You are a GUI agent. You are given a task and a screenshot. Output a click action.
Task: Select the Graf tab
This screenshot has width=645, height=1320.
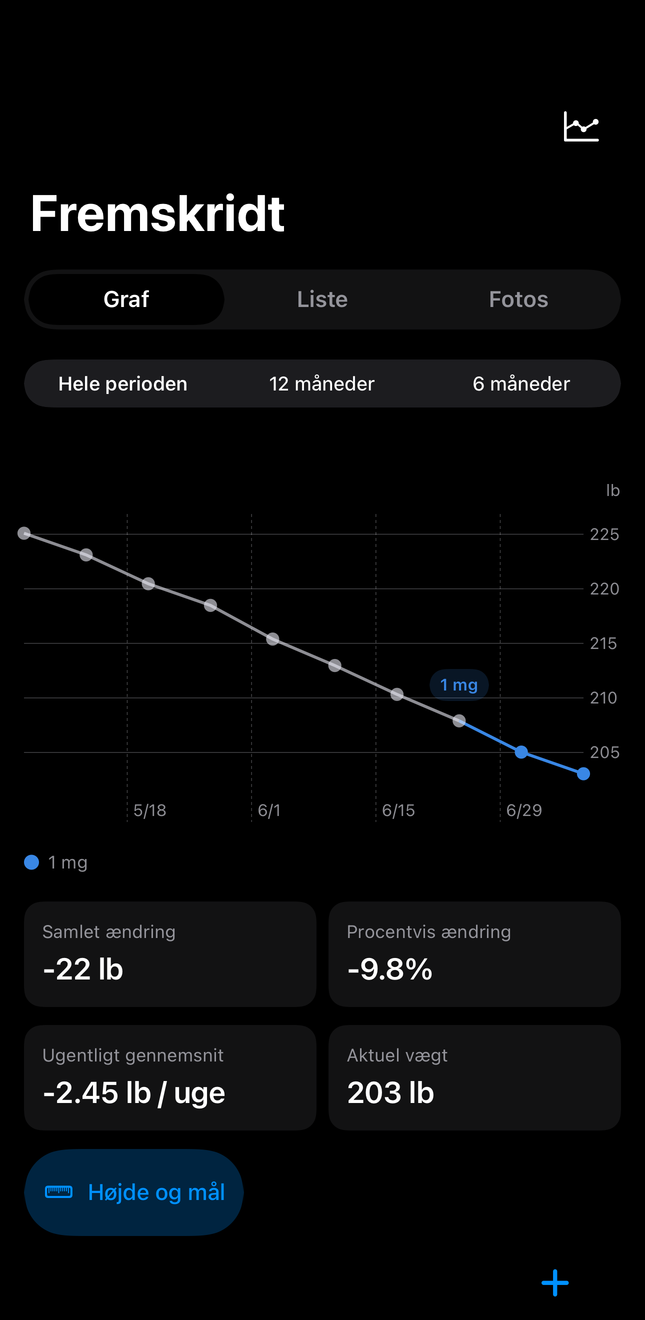[x=126, y=299]
